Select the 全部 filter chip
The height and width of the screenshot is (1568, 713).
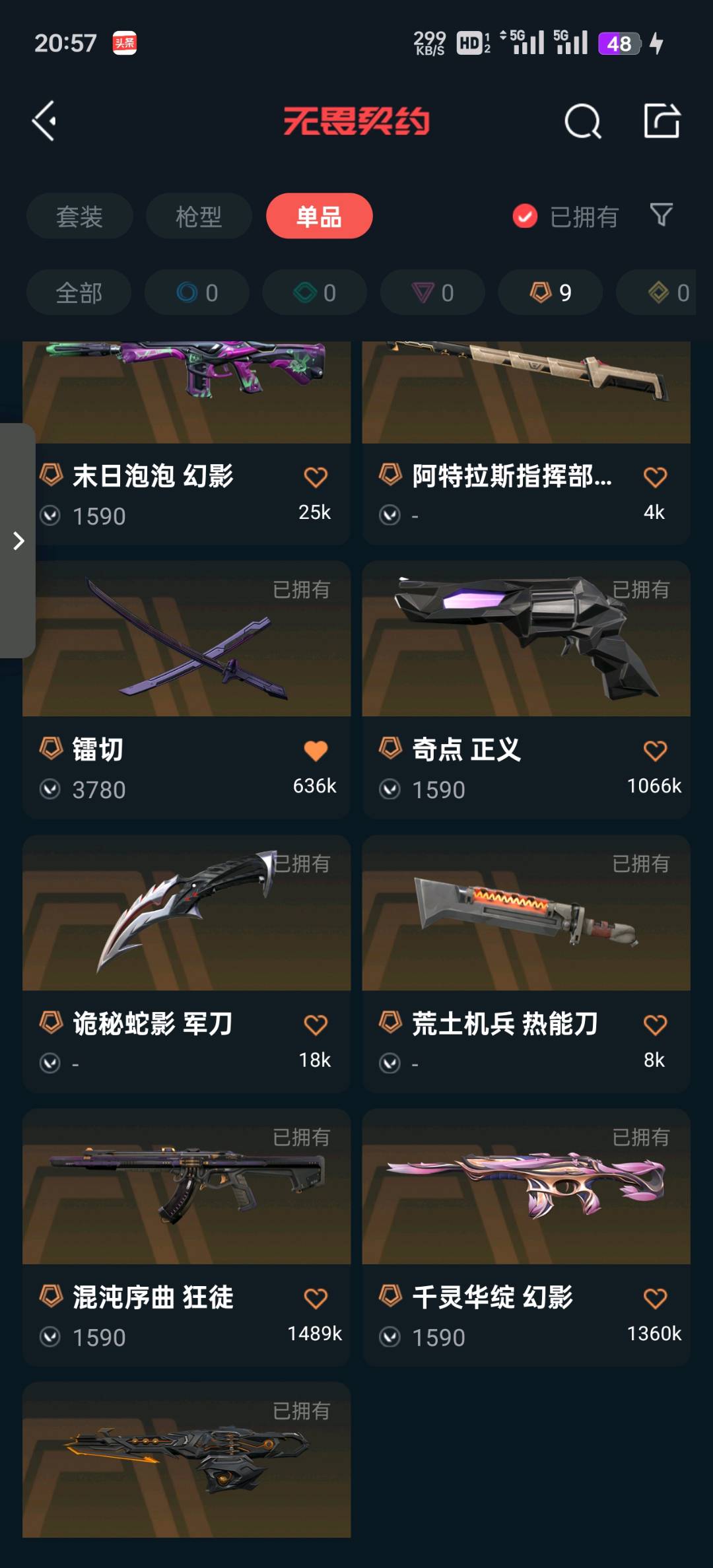[79, 292]
